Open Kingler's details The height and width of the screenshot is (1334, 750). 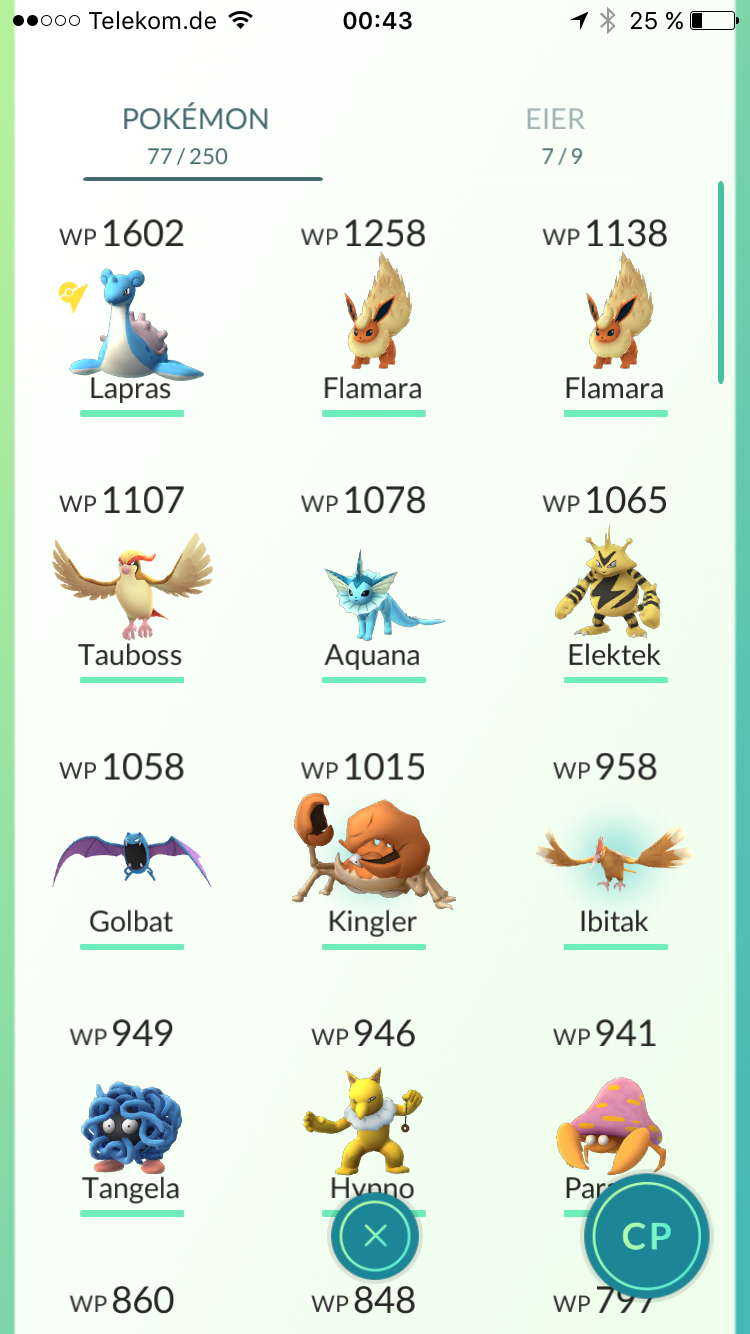coord(372,855)
